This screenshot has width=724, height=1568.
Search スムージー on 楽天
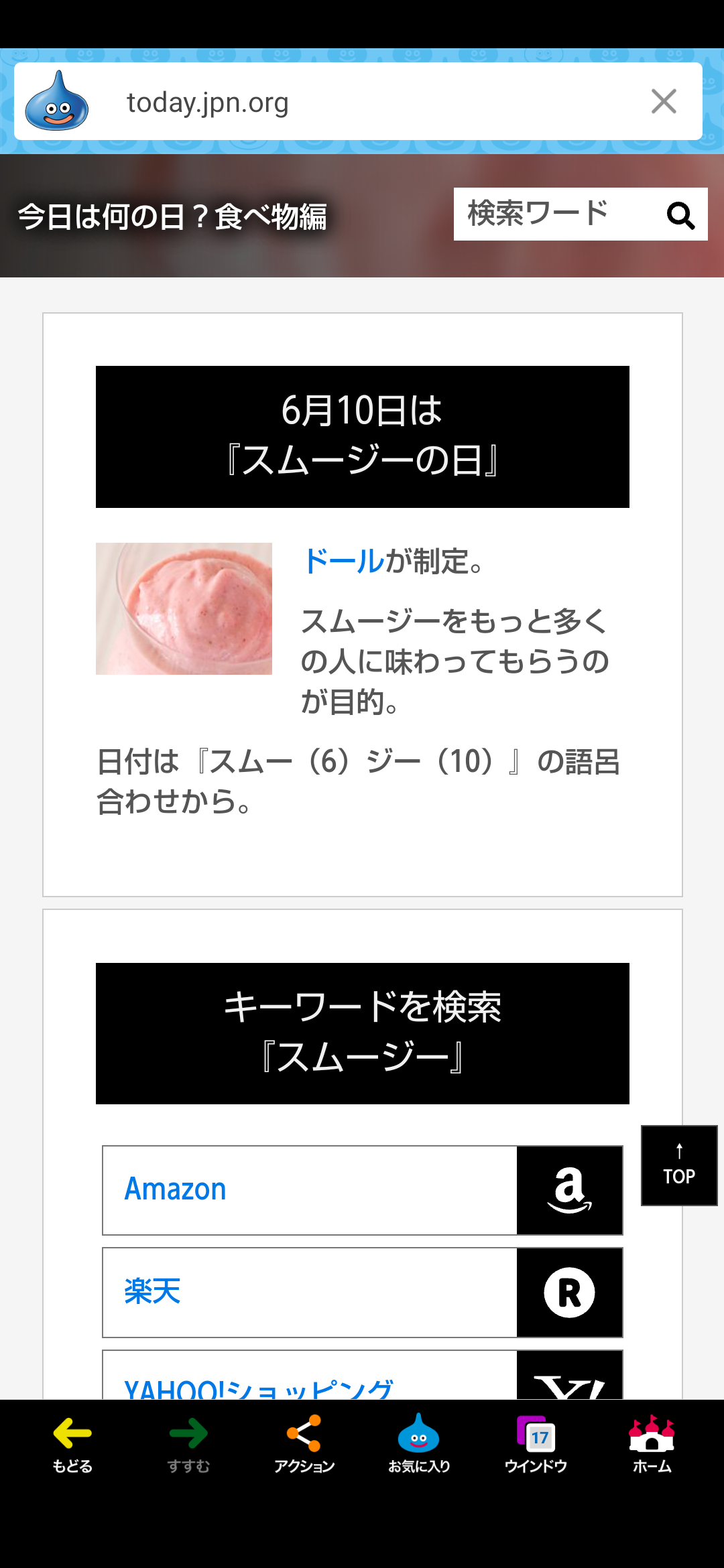pos(363,1293)
